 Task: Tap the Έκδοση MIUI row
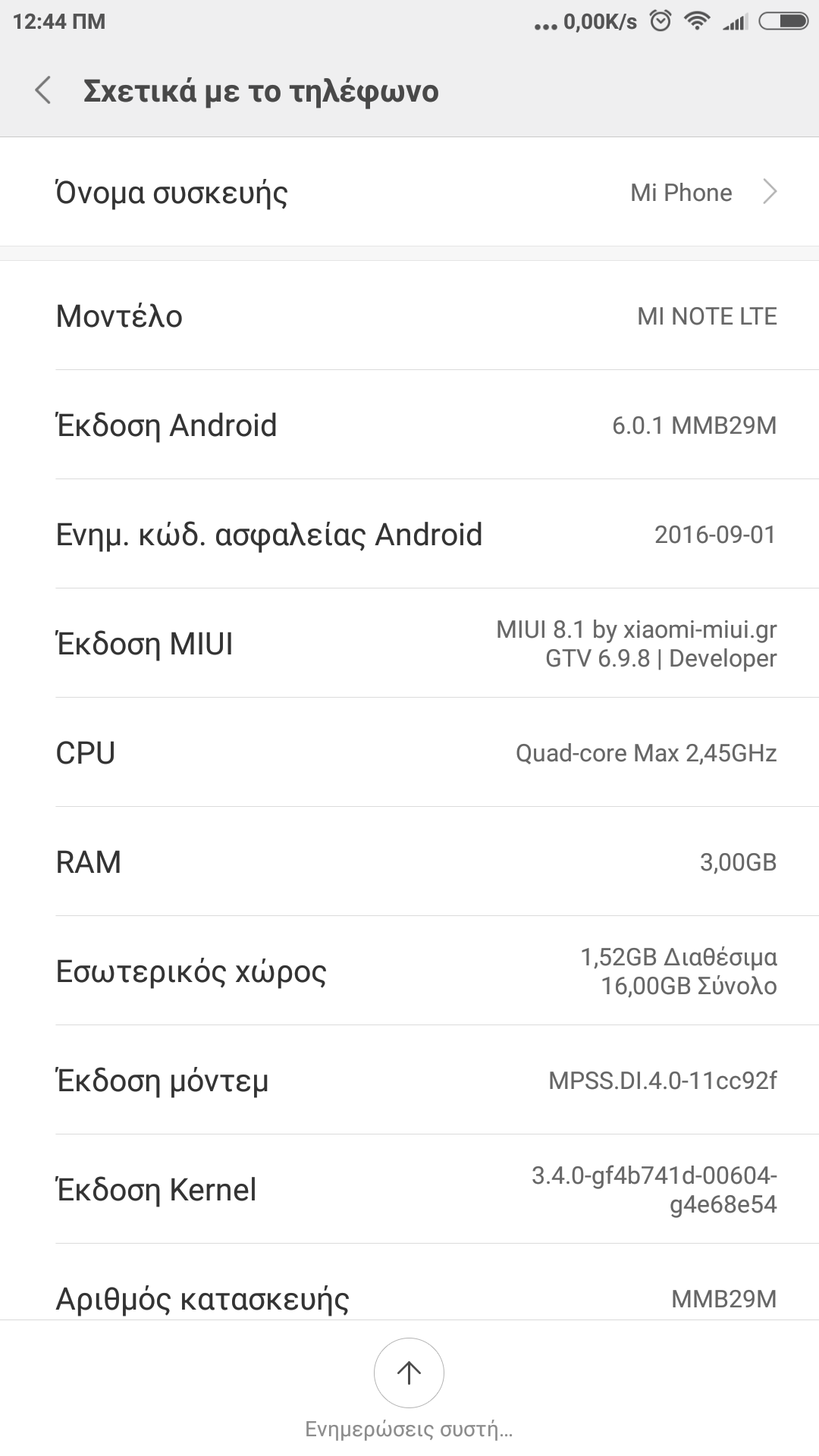409,644
